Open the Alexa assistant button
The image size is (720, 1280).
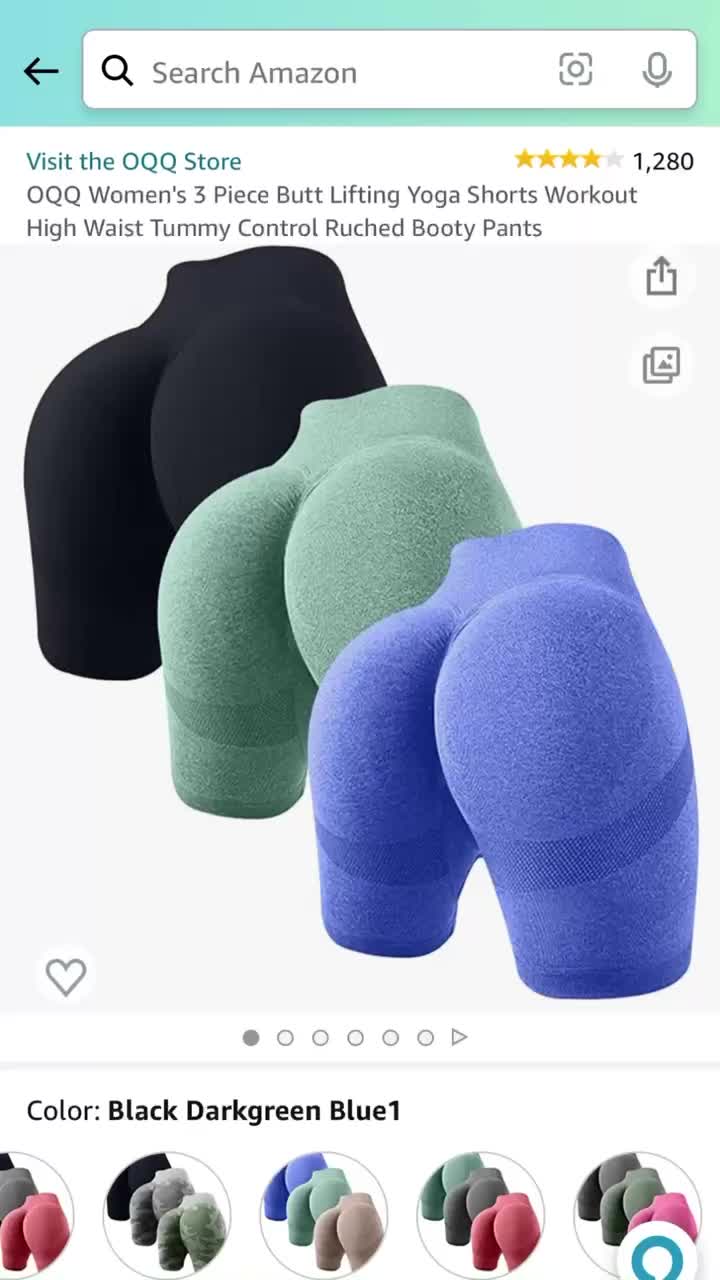[x=656, y=1254]
